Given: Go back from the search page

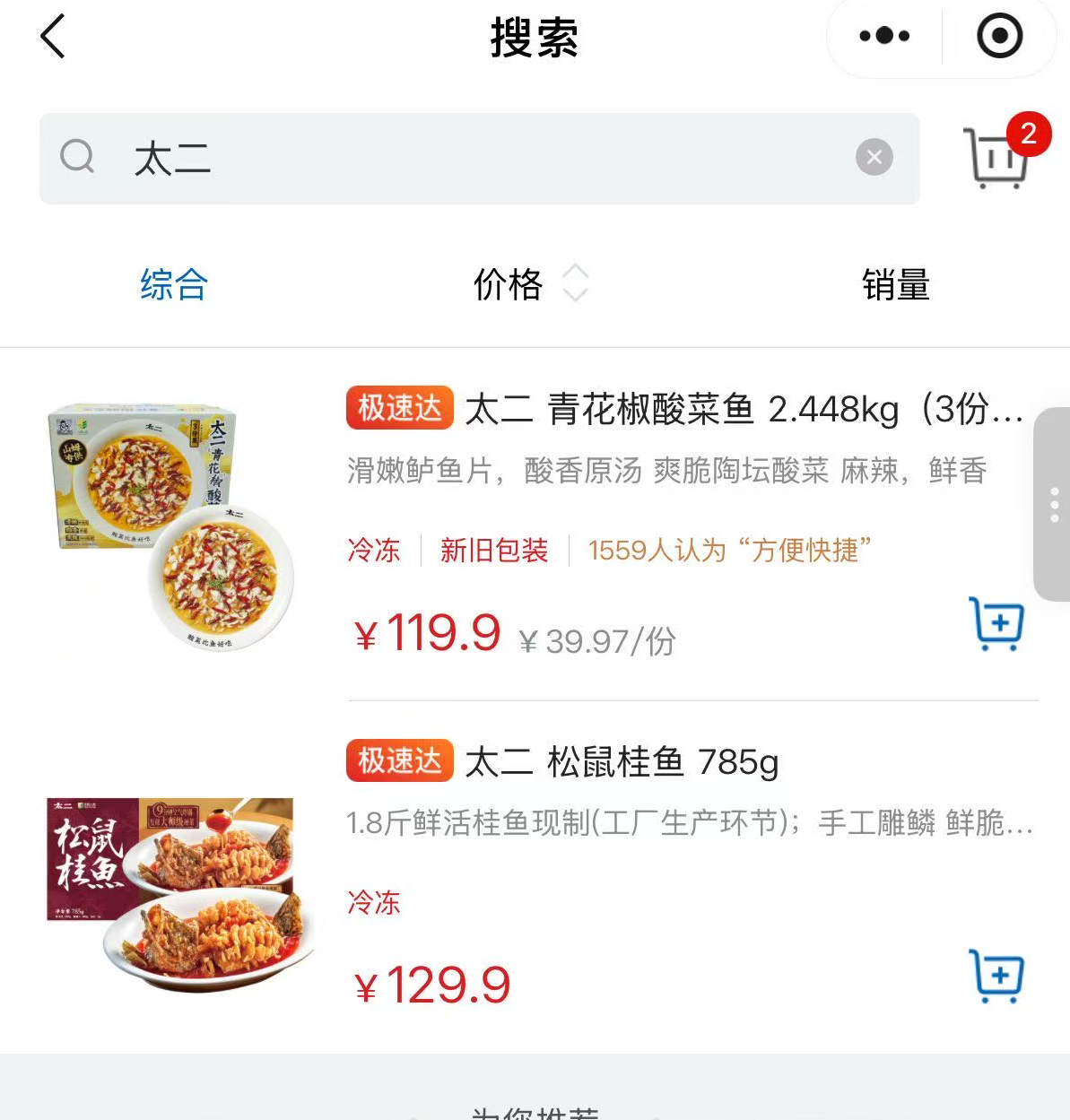Looking at the screenshot, I should [53, 37].
